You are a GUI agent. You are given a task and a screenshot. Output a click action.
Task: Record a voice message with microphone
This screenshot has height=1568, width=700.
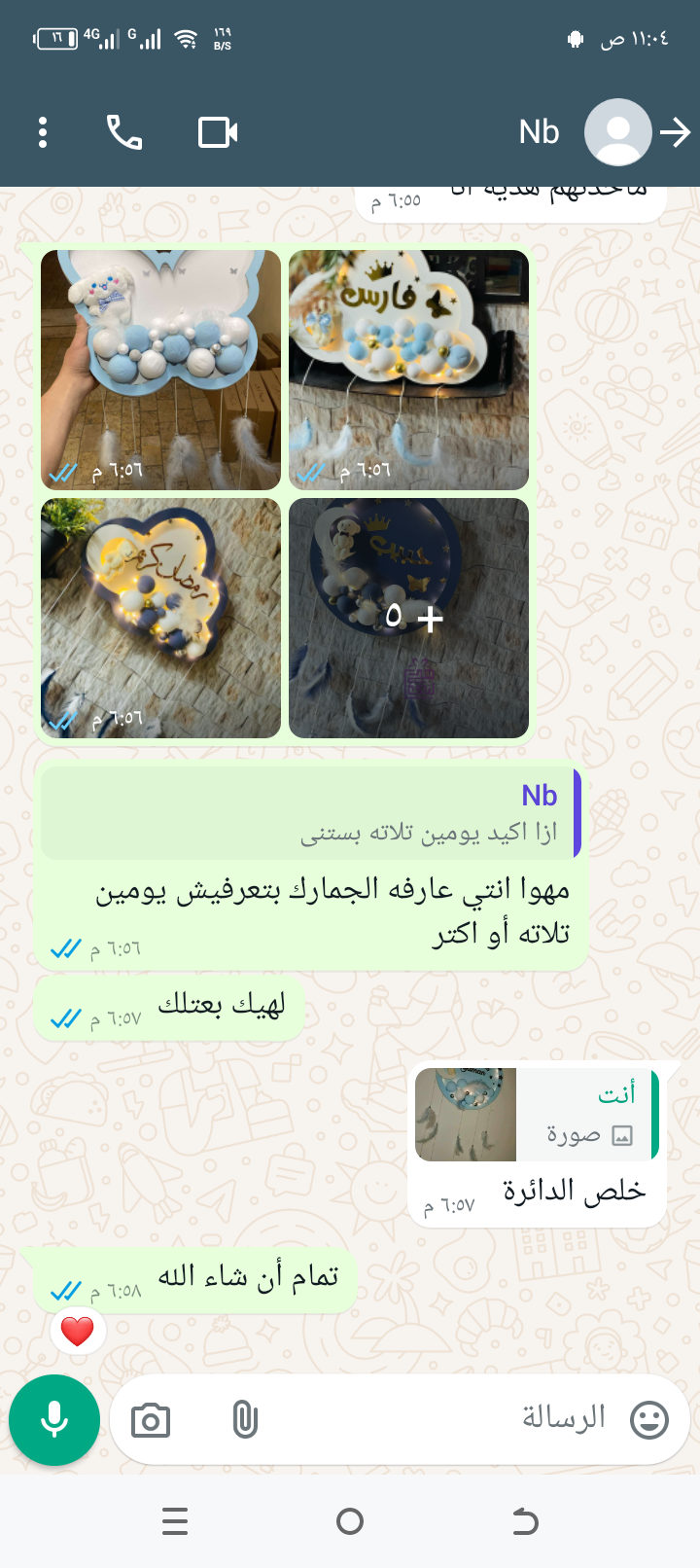click(54, 1420)
